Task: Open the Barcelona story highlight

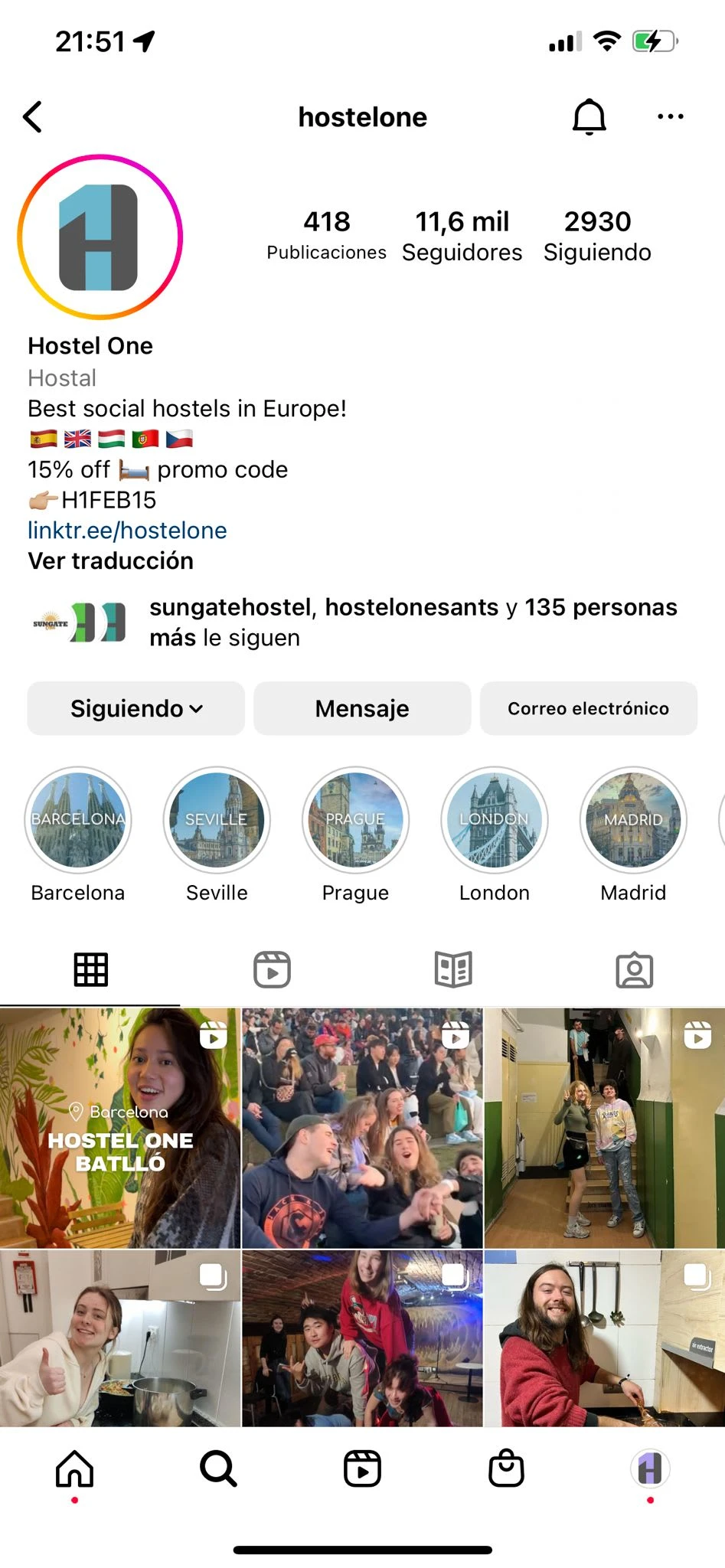Action: [x=78, y=820]
